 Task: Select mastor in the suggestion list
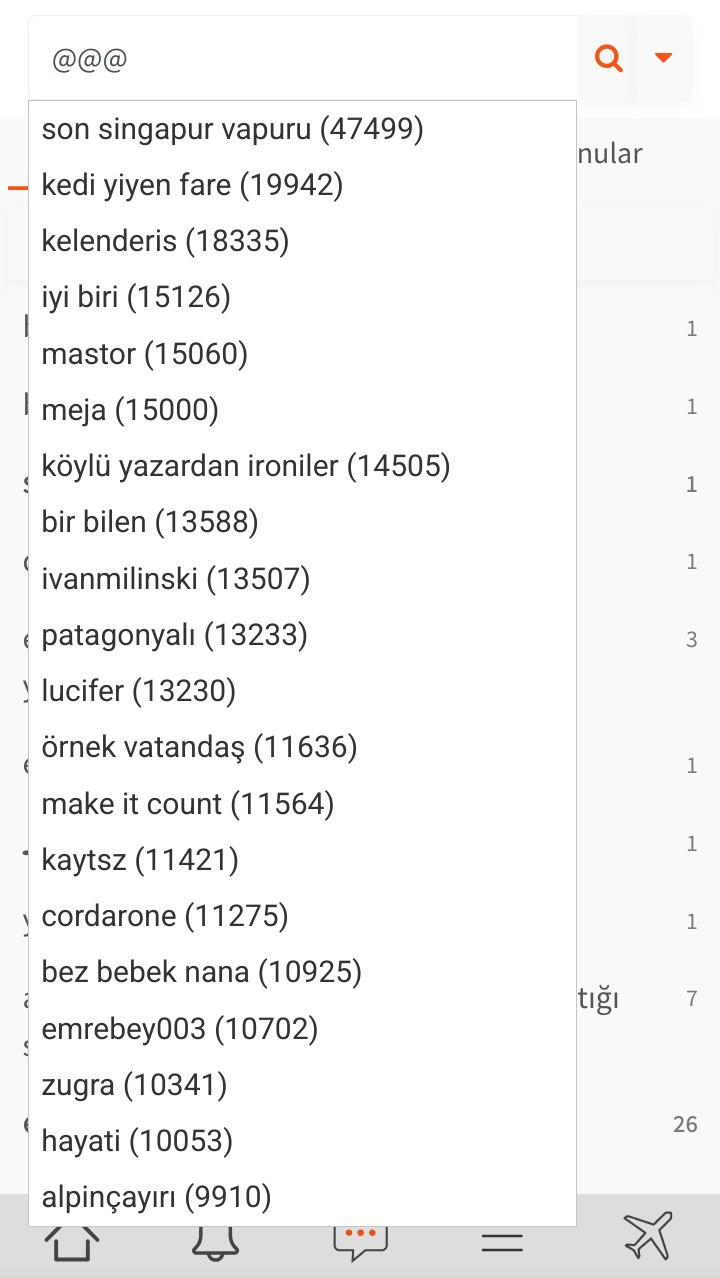tap(302, 353)
